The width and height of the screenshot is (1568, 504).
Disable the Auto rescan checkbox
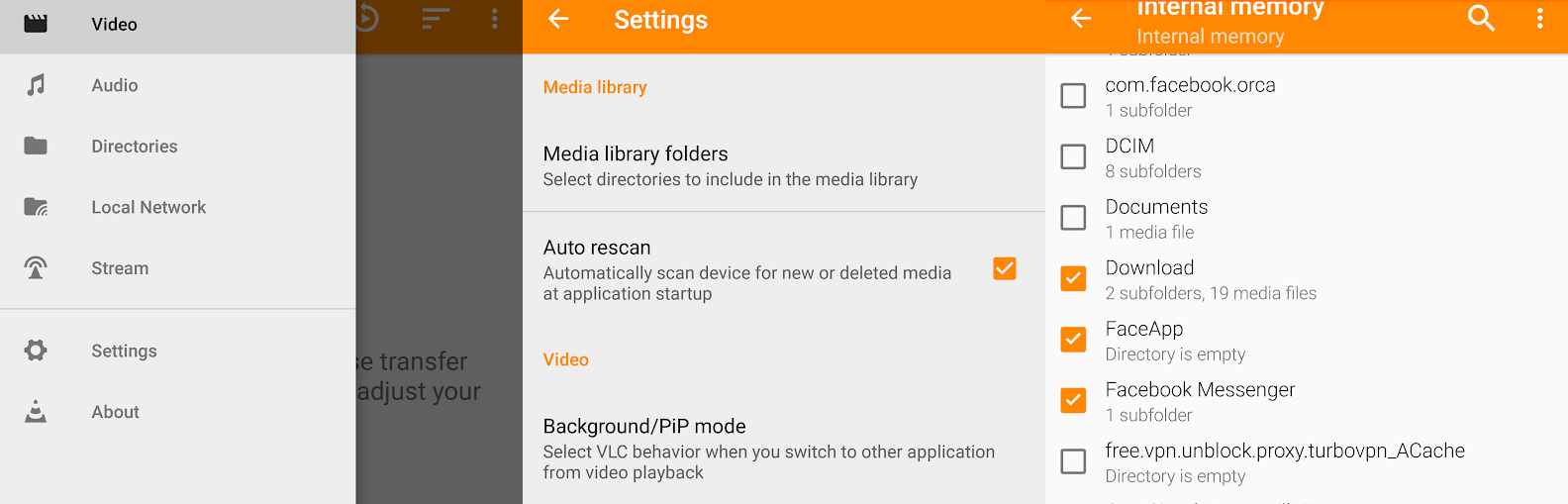pos(1004,268)
